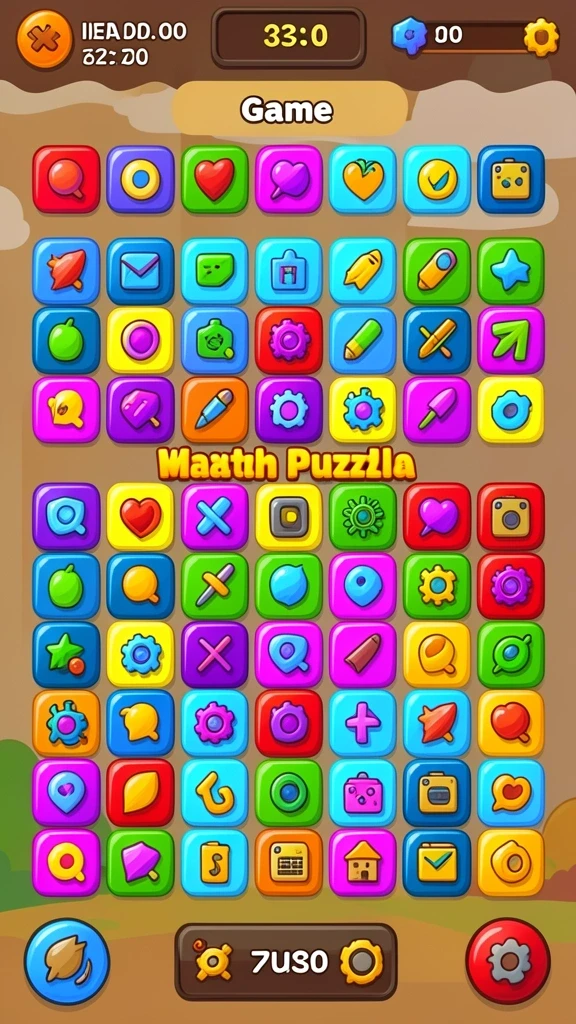576x1024 pixels.
Task: Open the red gear settings button
Action: (508, 961)
